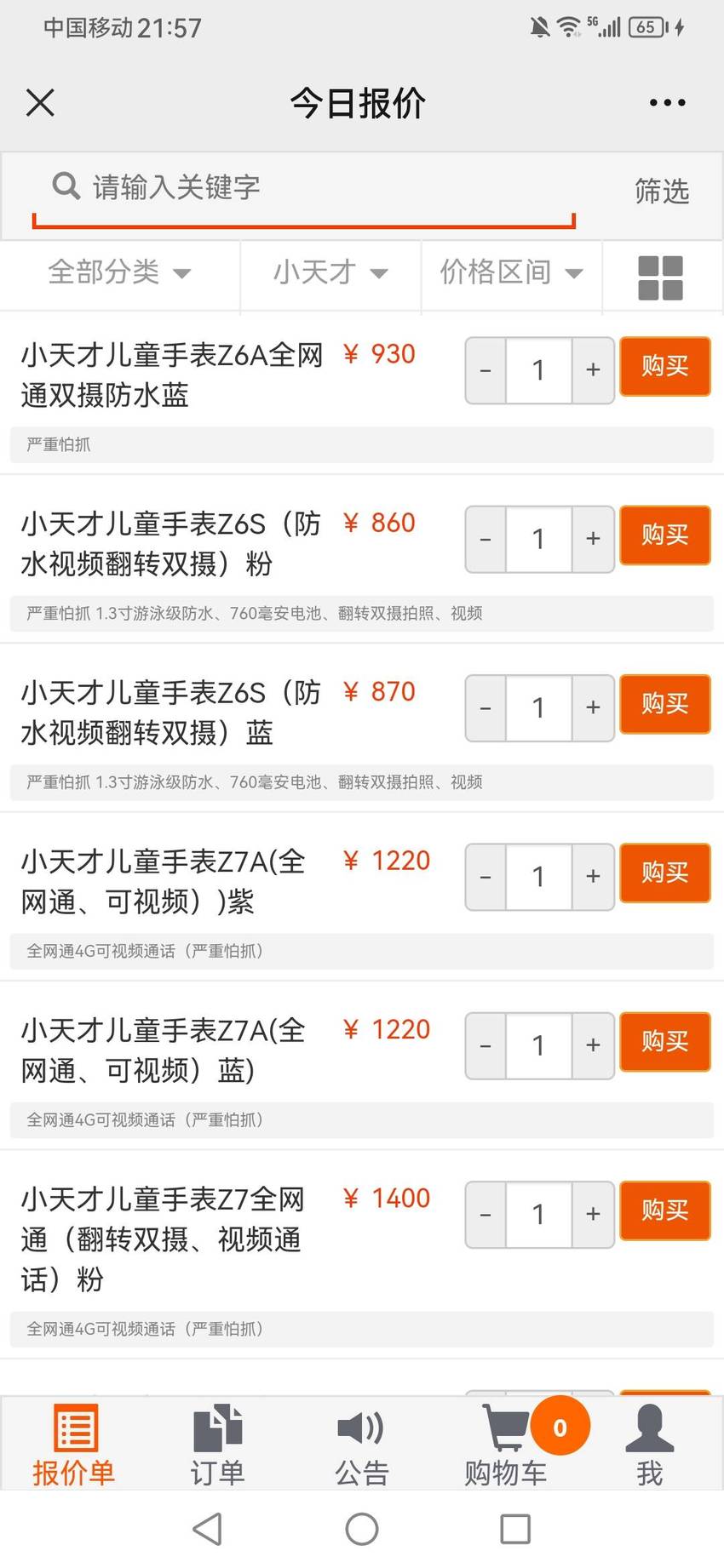Image resolution: width=724 pixels, height=1568 pixels.
Task: Open the three-dot overflow menu
Action: point(667,103)
